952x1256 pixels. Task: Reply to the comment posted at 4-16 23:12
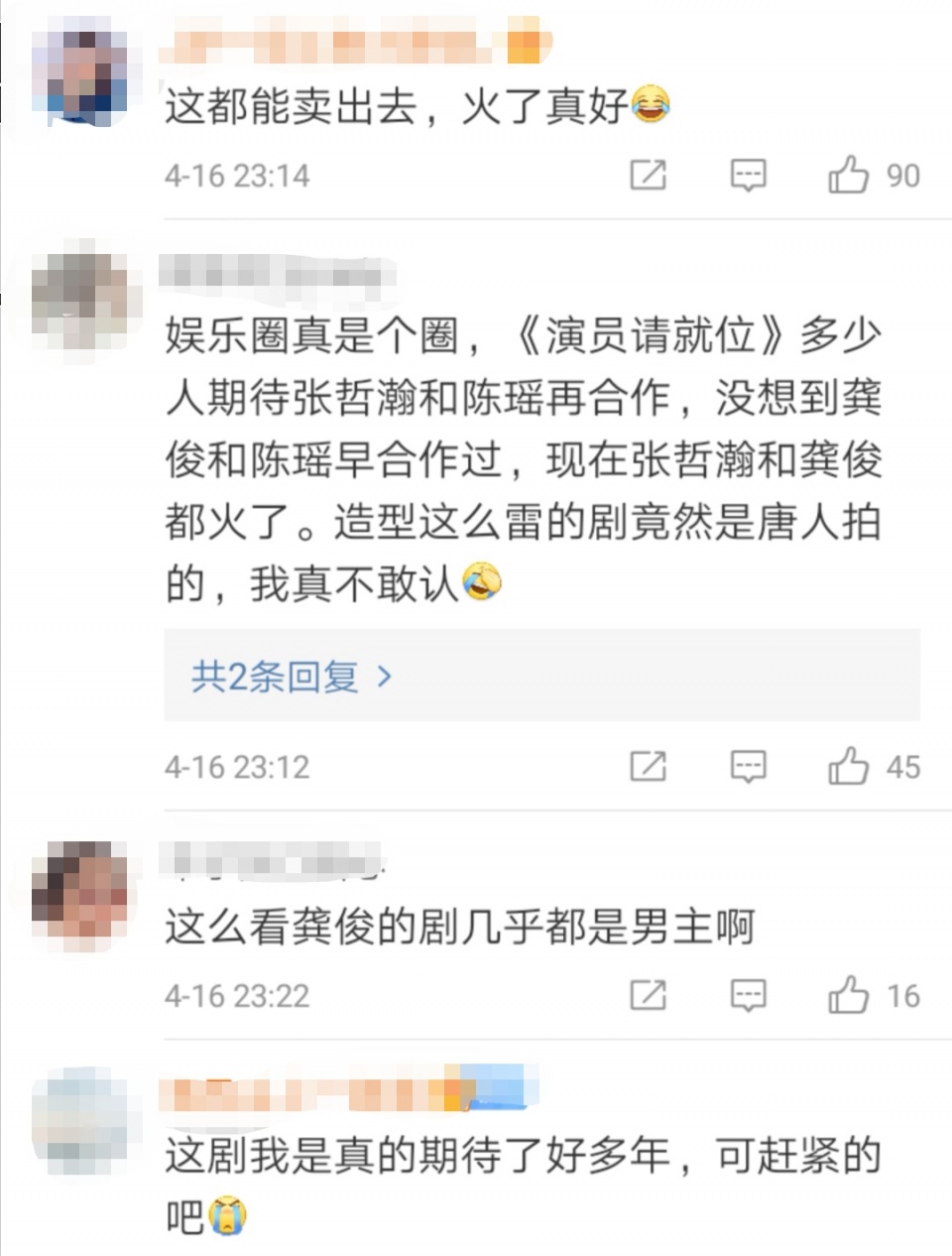pyautogui.click(x=748, y=767)
